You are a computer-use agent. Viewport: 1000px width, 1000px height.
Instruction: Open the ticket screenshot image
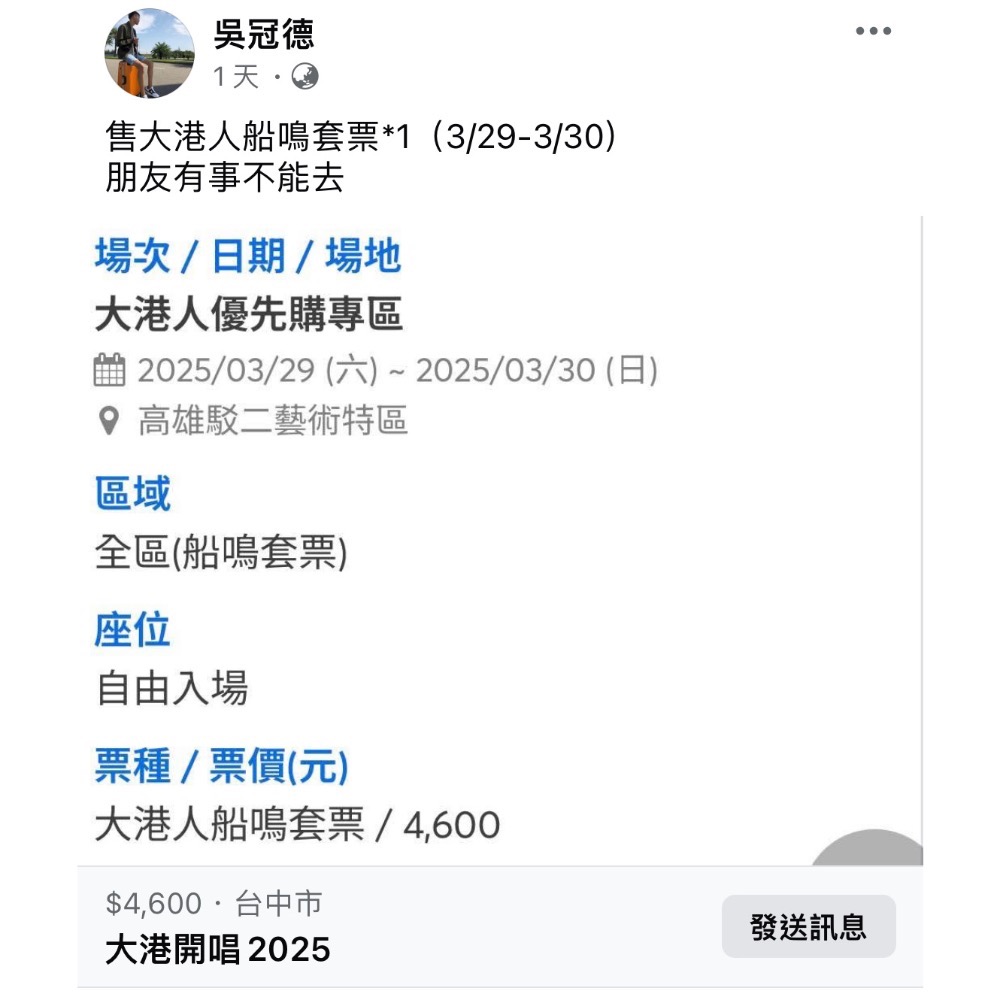[500, 540]
